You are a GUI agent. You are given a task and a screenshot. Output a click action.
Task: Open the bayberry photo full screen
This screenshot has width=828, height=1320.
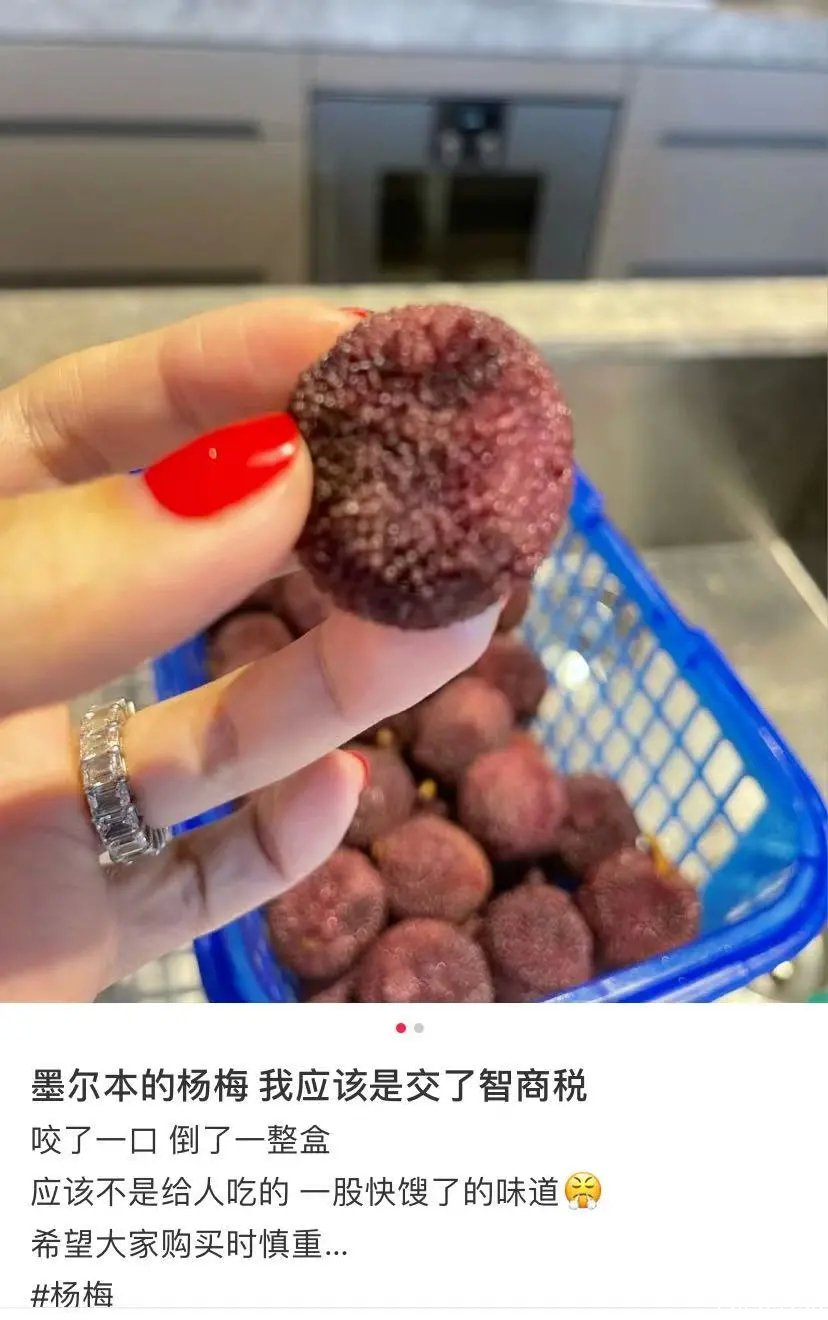[414, 500]
